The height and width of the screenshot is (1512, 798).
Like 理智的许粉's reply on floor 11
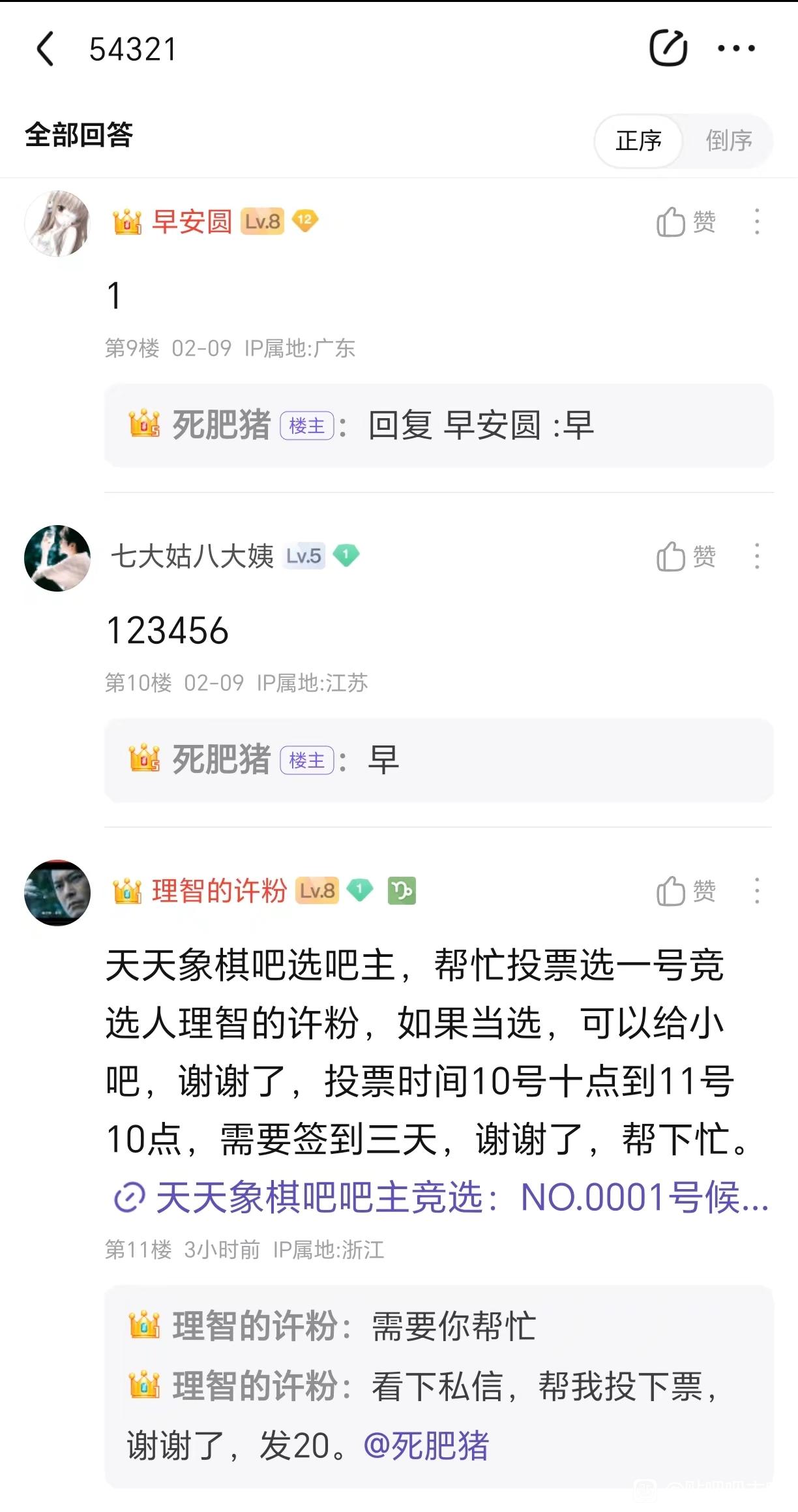[686, 891]
